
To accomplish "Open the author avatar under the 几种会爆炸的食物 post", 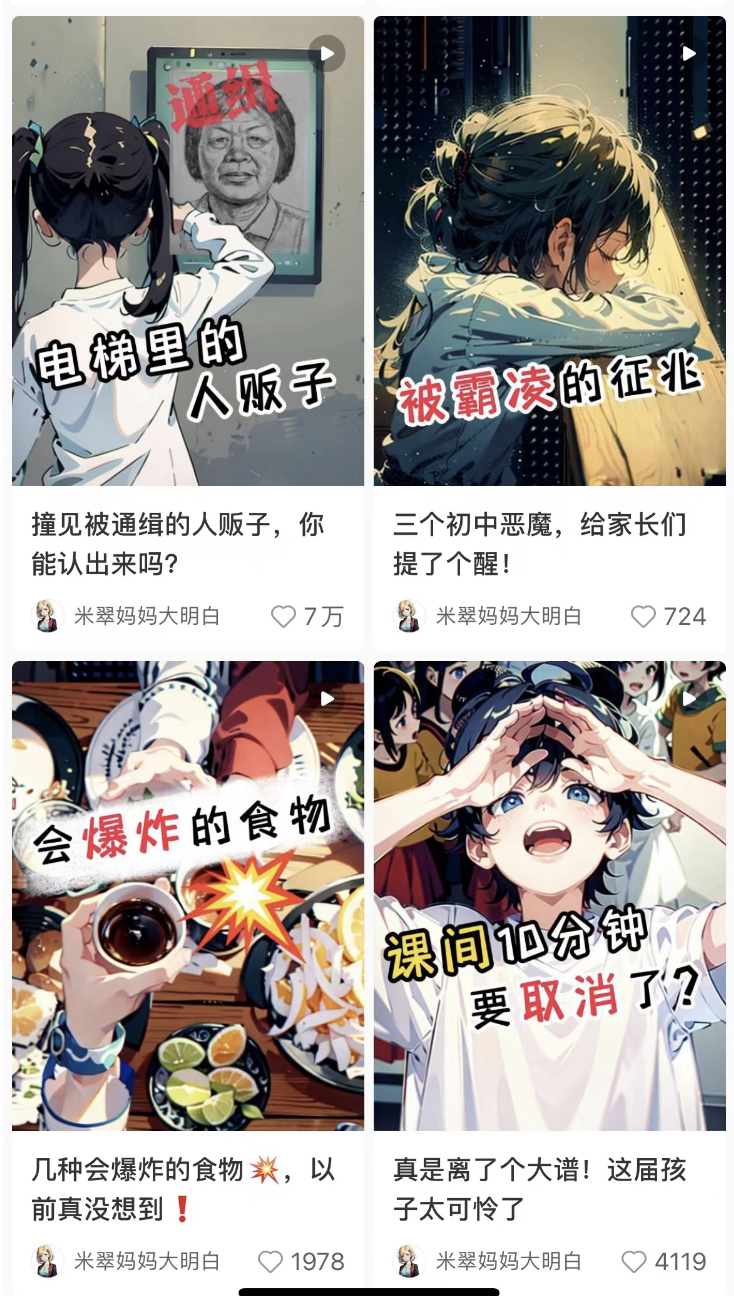I will tap(48, 1261).
